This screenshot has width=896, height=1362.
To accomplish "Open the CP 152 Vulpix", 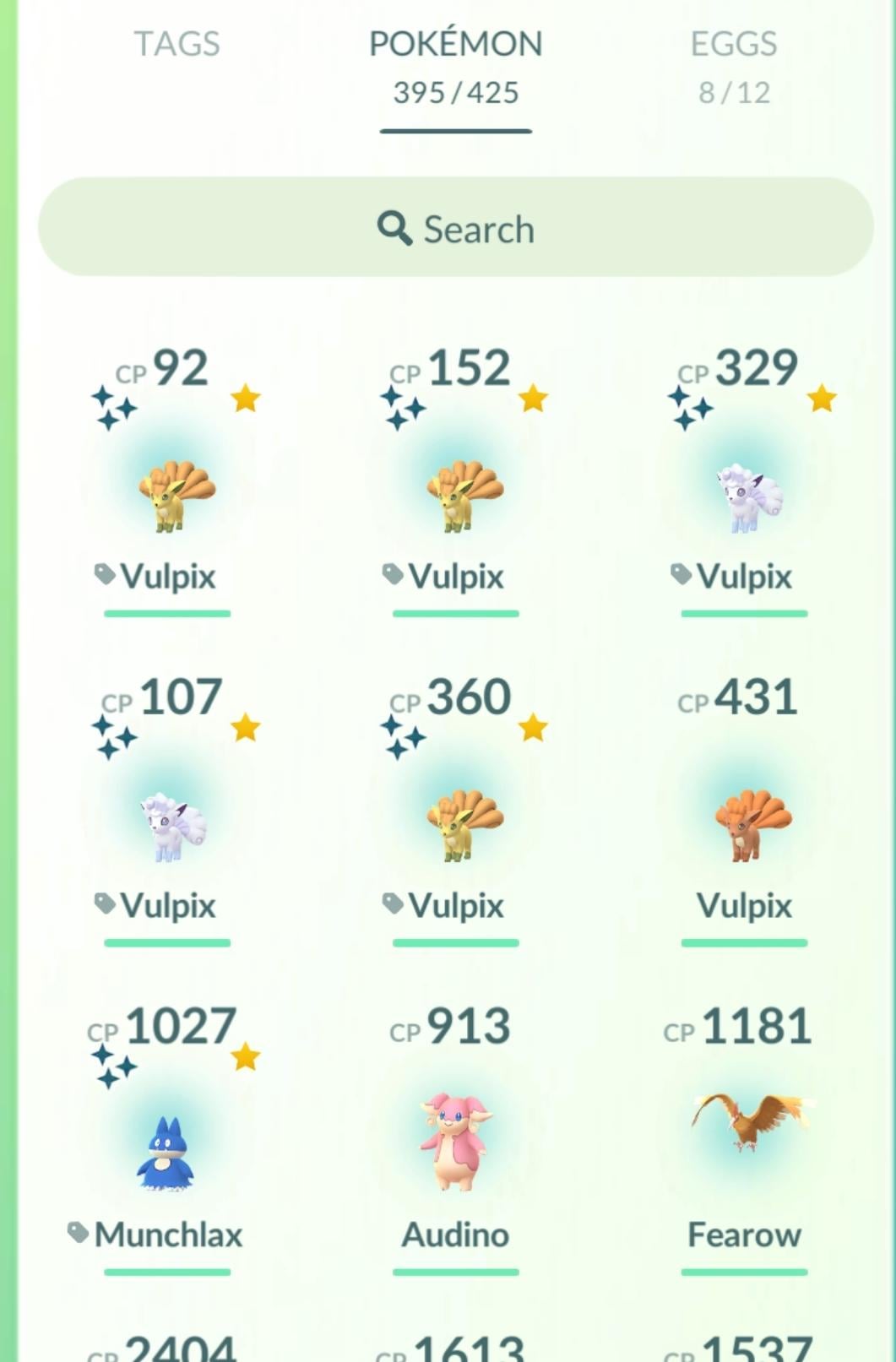I will (x=464, y=495).
